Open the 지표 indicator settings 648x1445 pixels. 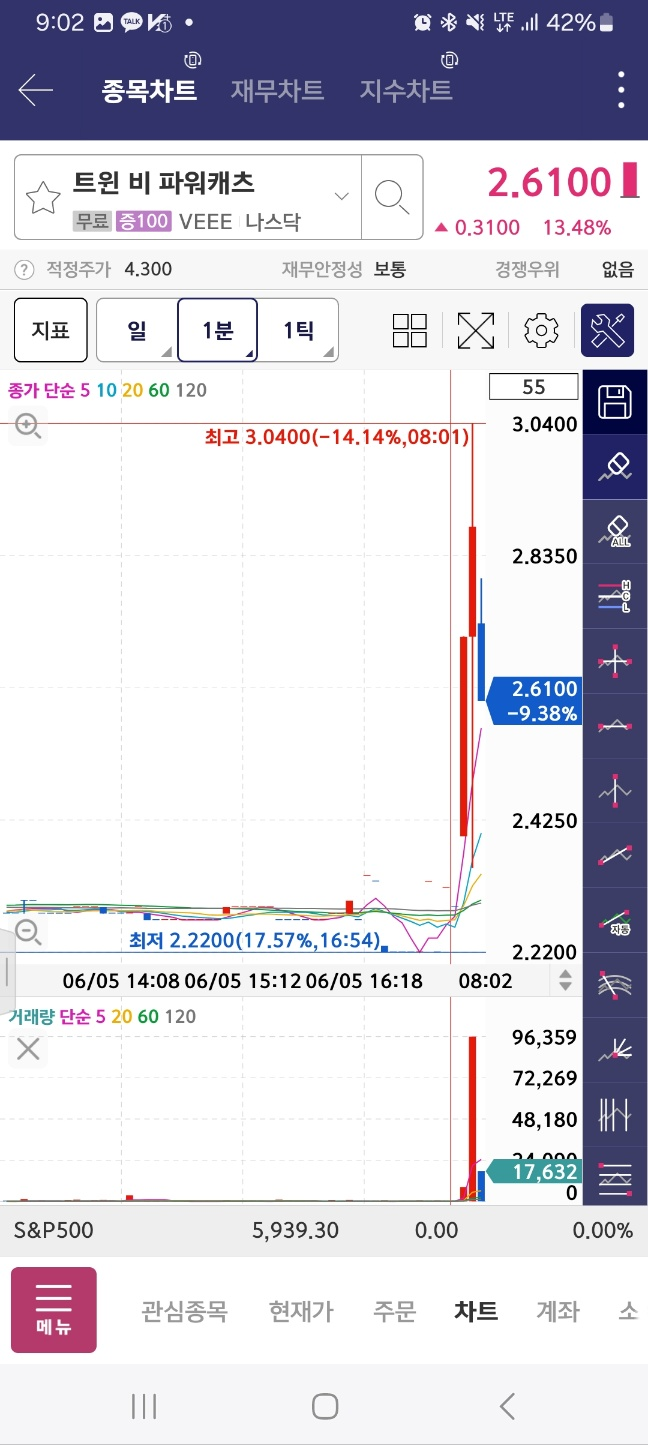click(50, 330)
